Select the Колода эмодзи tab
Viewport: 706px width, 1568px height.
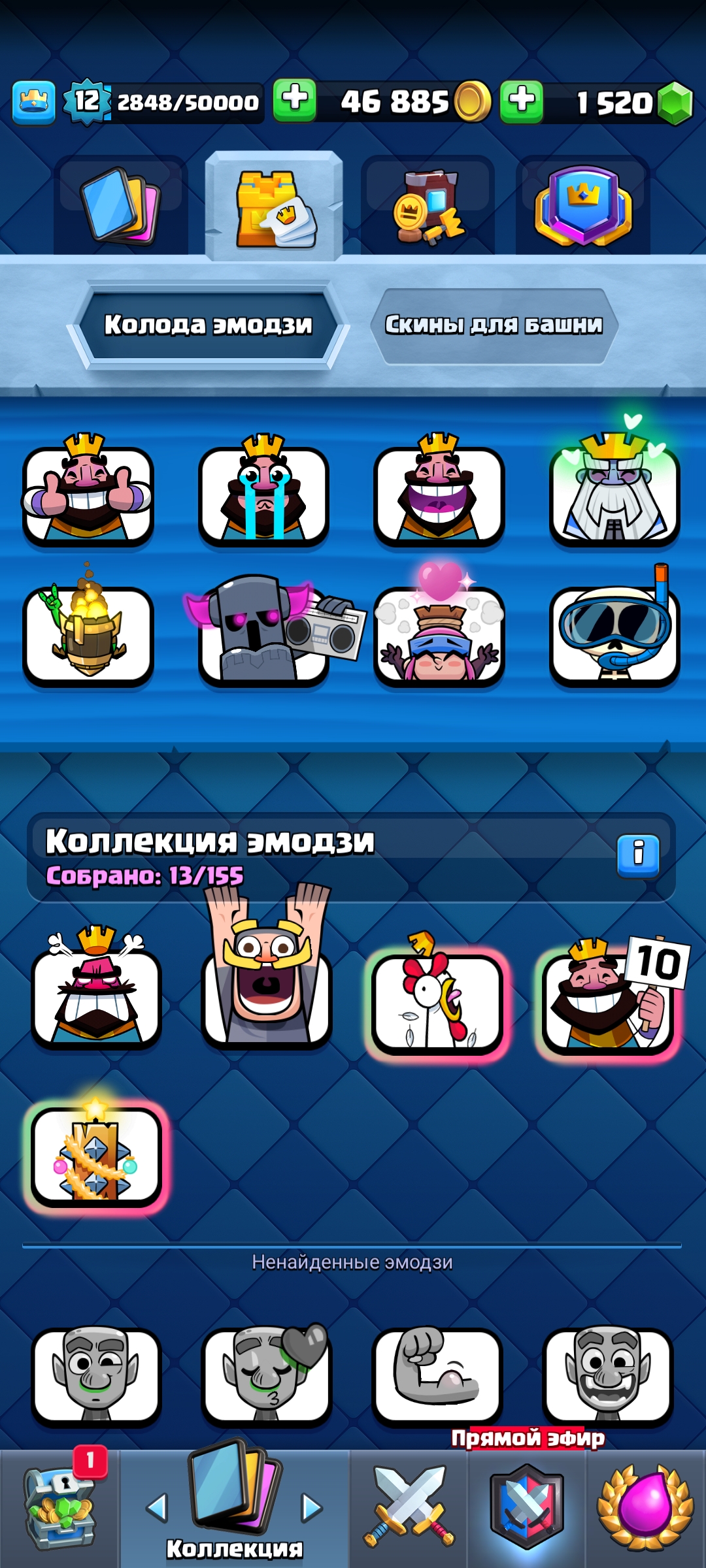coord(209,325)
